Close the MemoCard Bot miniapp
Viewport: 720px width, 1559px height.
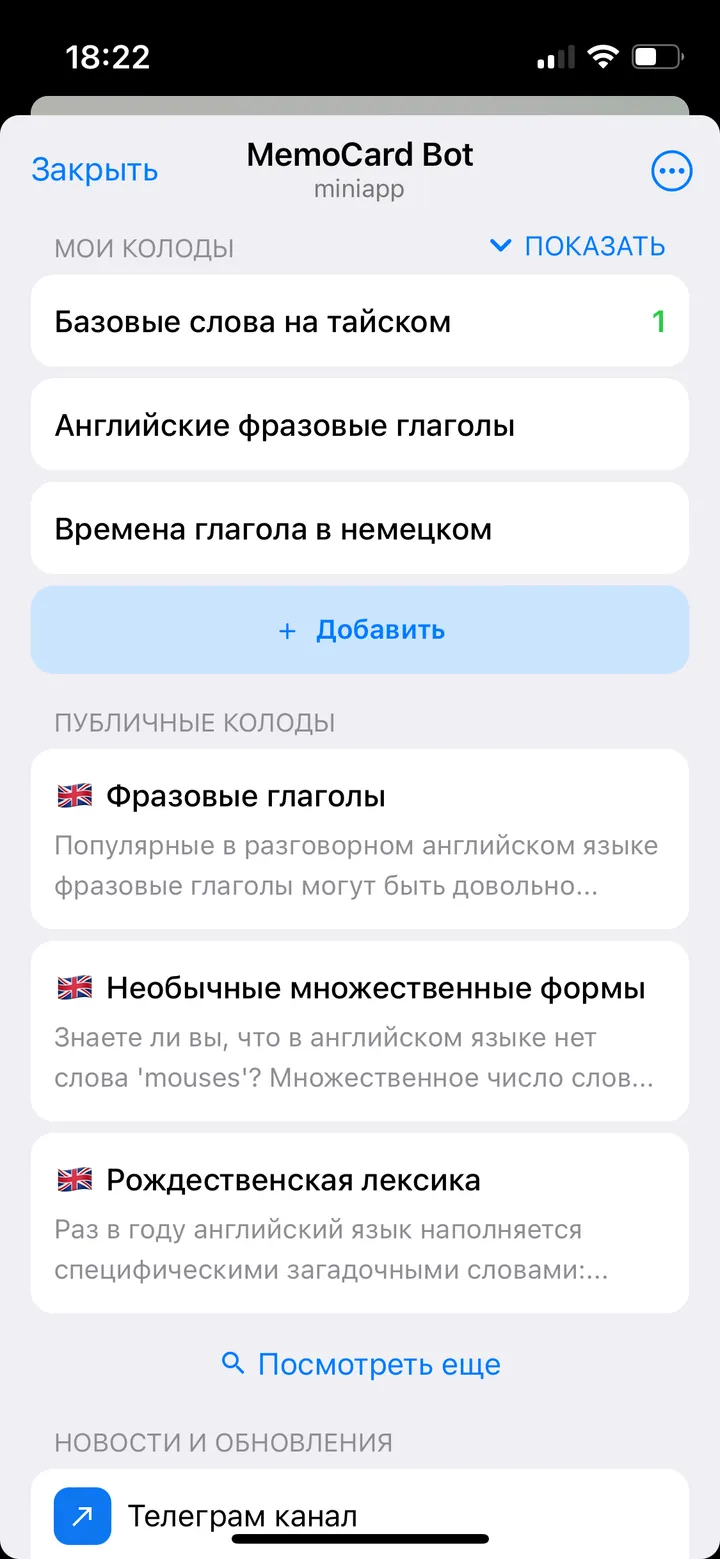click(x=95, y=170)
